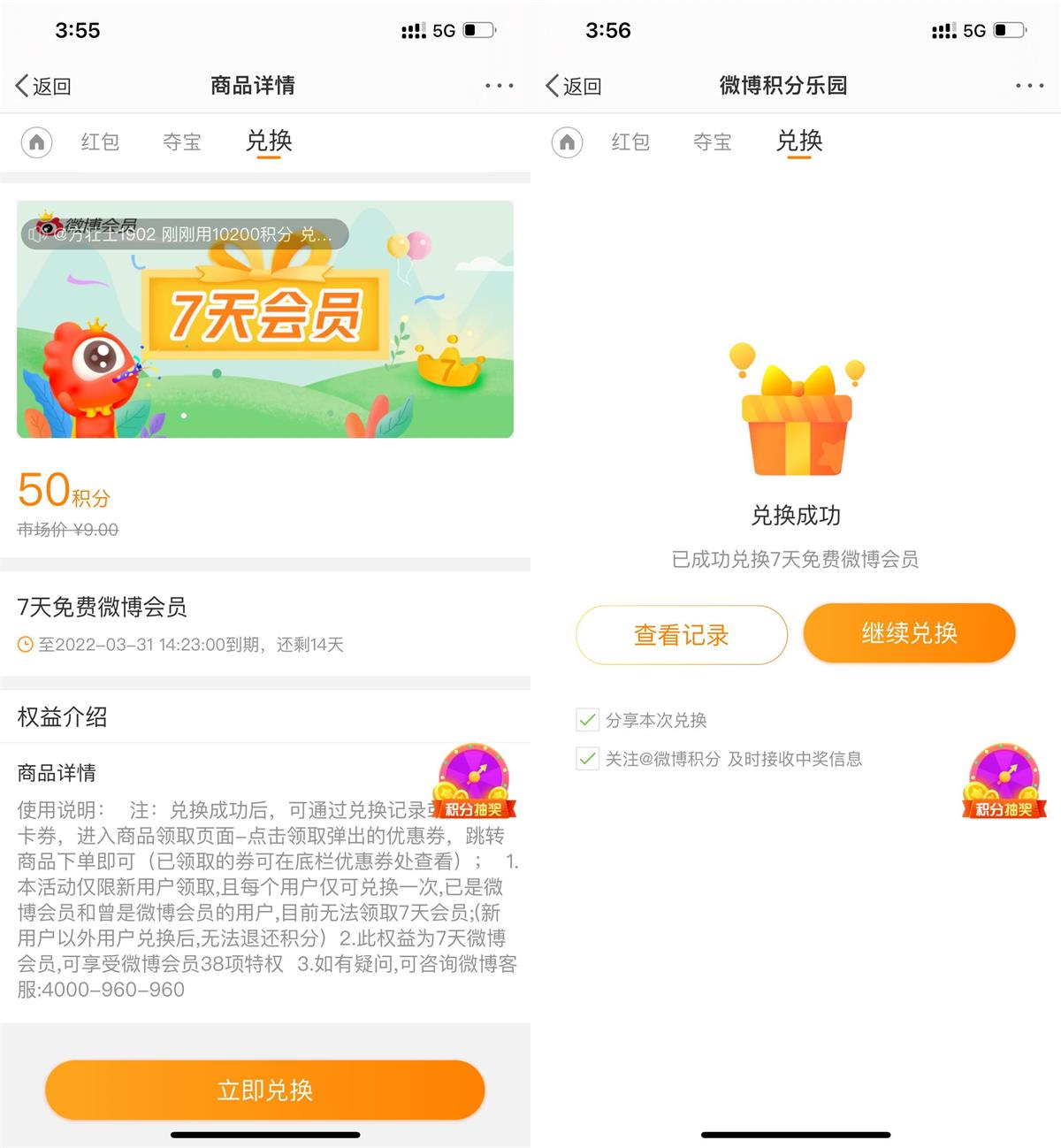Open 积分抽奖 wheel on 商品详情 screen

coord(475,782)
